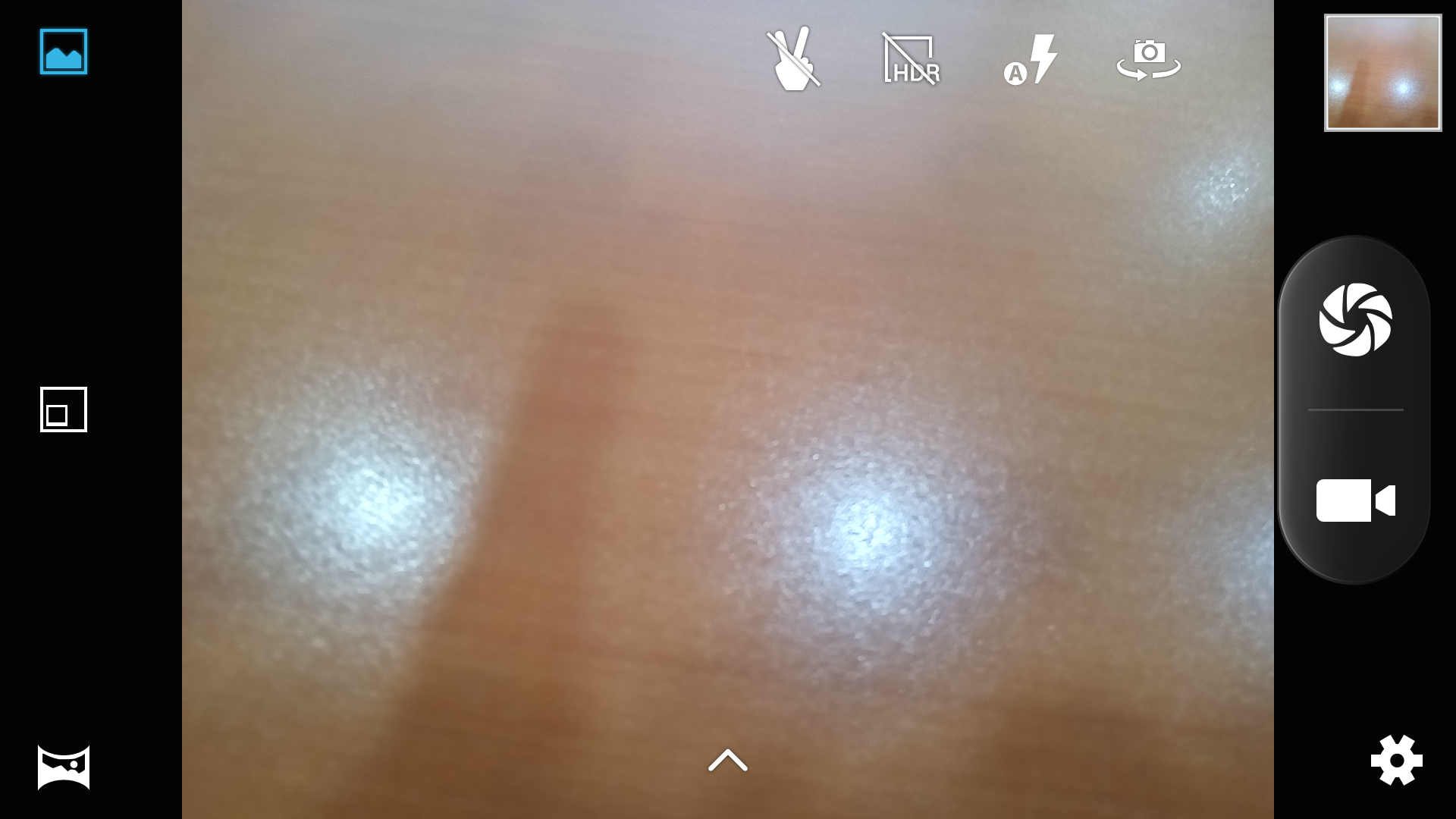Switch between front and rear camera

pos(1148,59)
